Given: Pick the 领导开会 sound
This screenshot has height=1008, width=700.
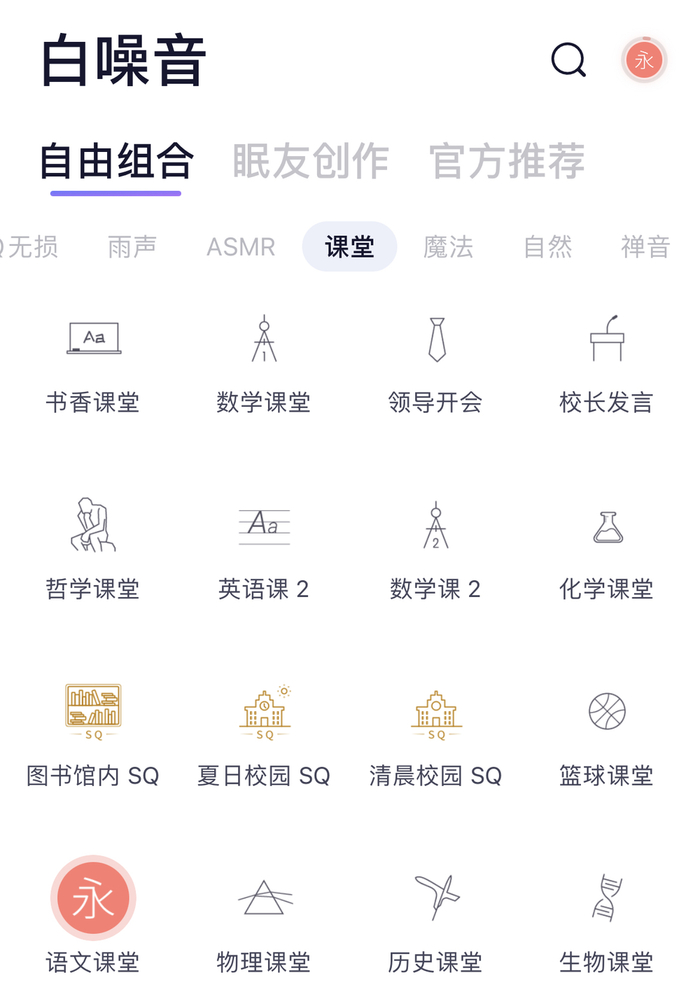Looking at the screenshot, I should [x=436, y=362].
